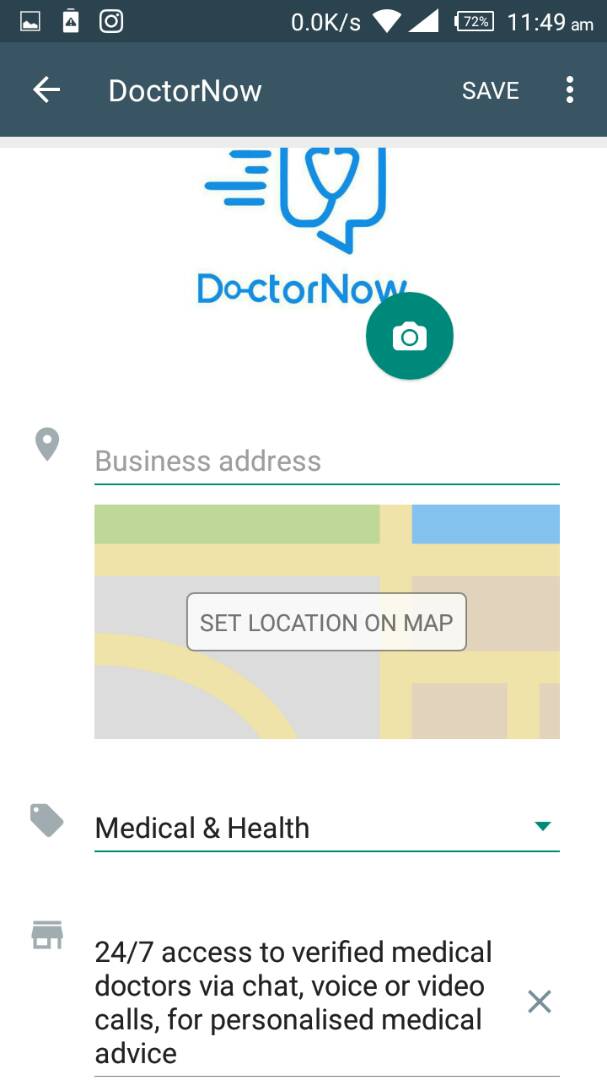Save the business profile
Screen dimensions: 607x1080
tap(490, 90)
